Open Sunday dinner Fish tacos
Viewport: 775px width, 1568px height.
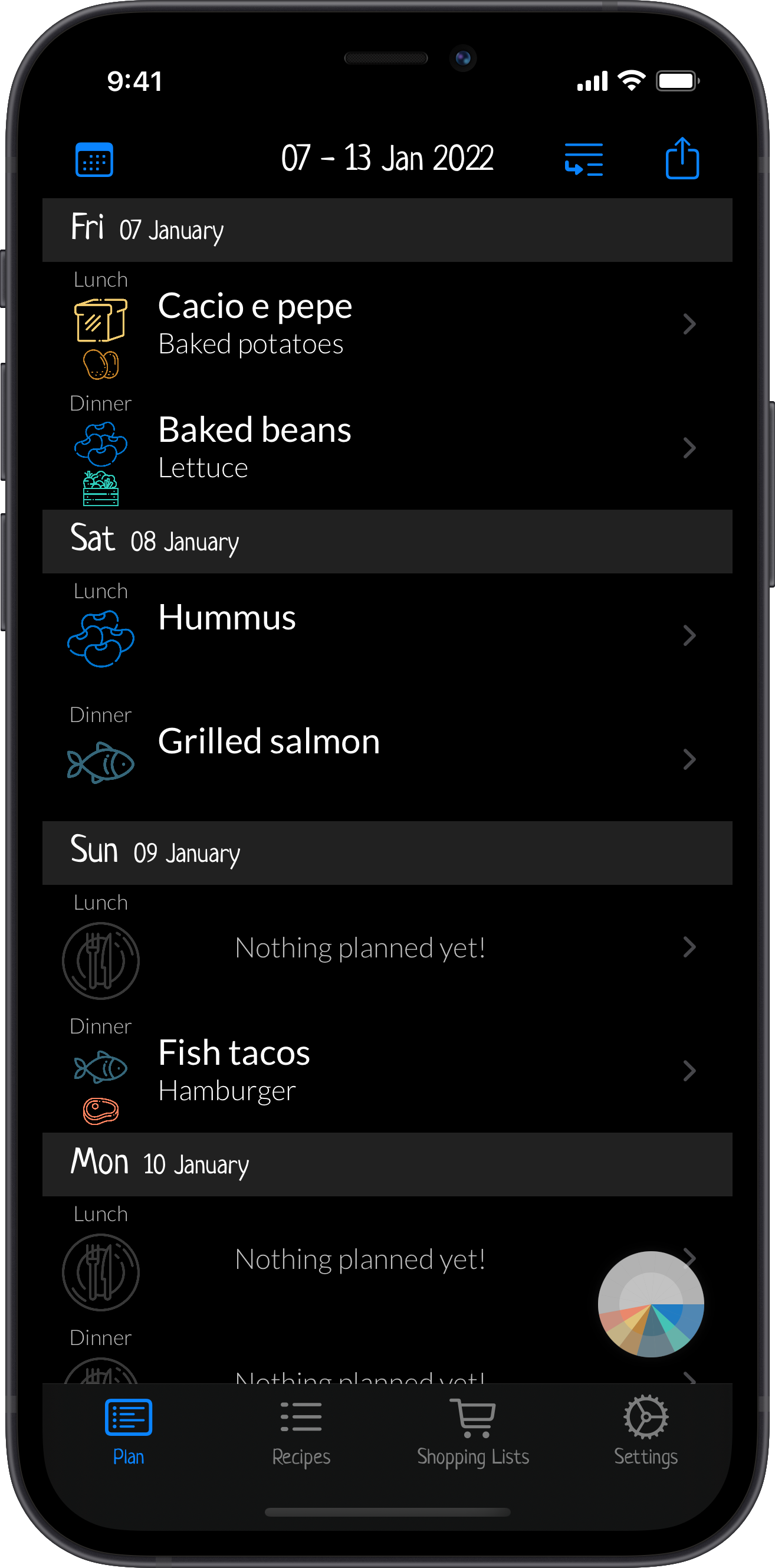point(387,1071)
